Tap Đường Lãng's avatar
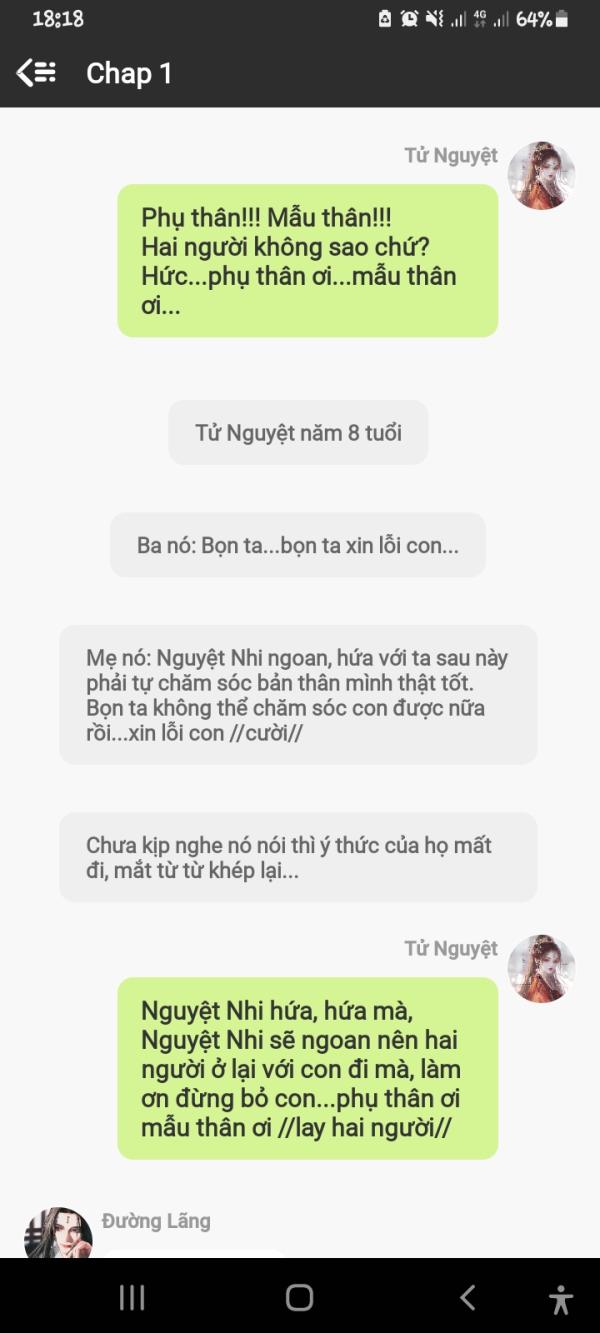Viewport: 600px width, 1333px height. pos(58,1233)
